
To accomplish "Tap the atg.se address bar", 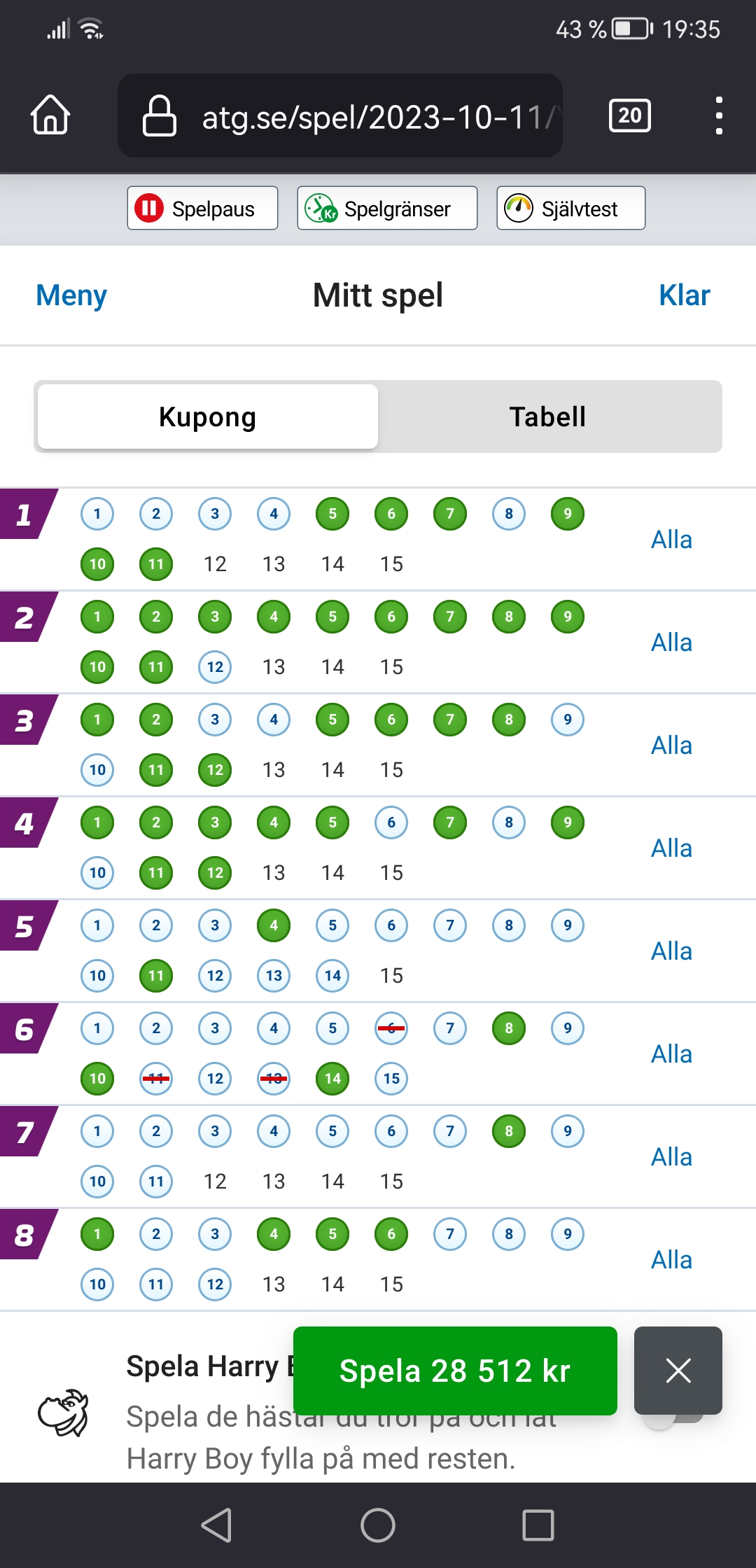I will (x=340, y=115).
